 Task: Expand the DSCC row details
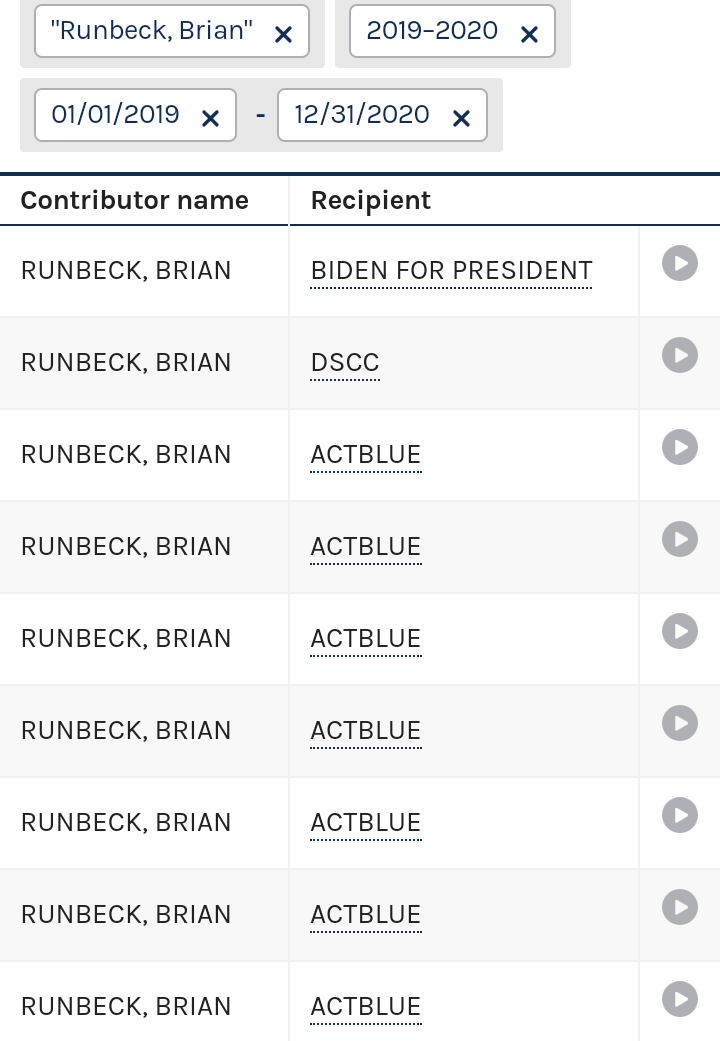pos(680,356)
